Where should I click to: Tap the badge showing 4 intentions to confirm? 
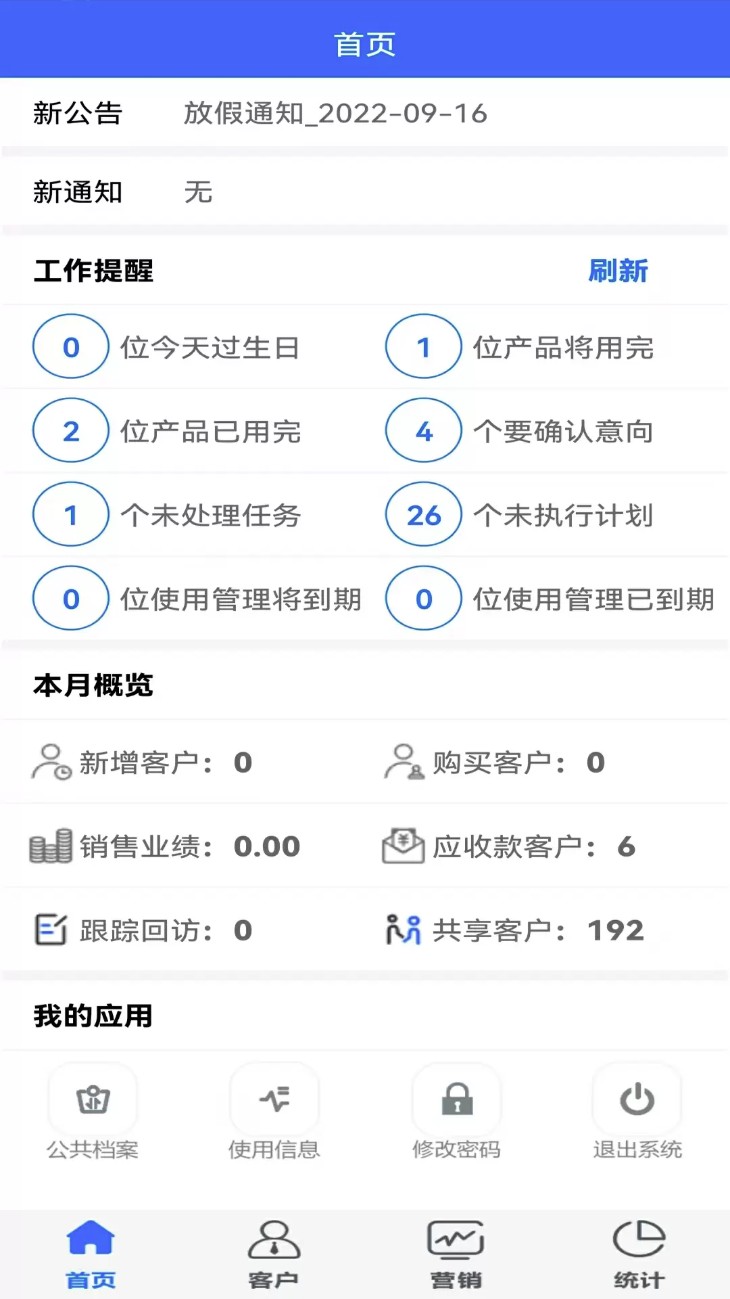coord(423,430)
